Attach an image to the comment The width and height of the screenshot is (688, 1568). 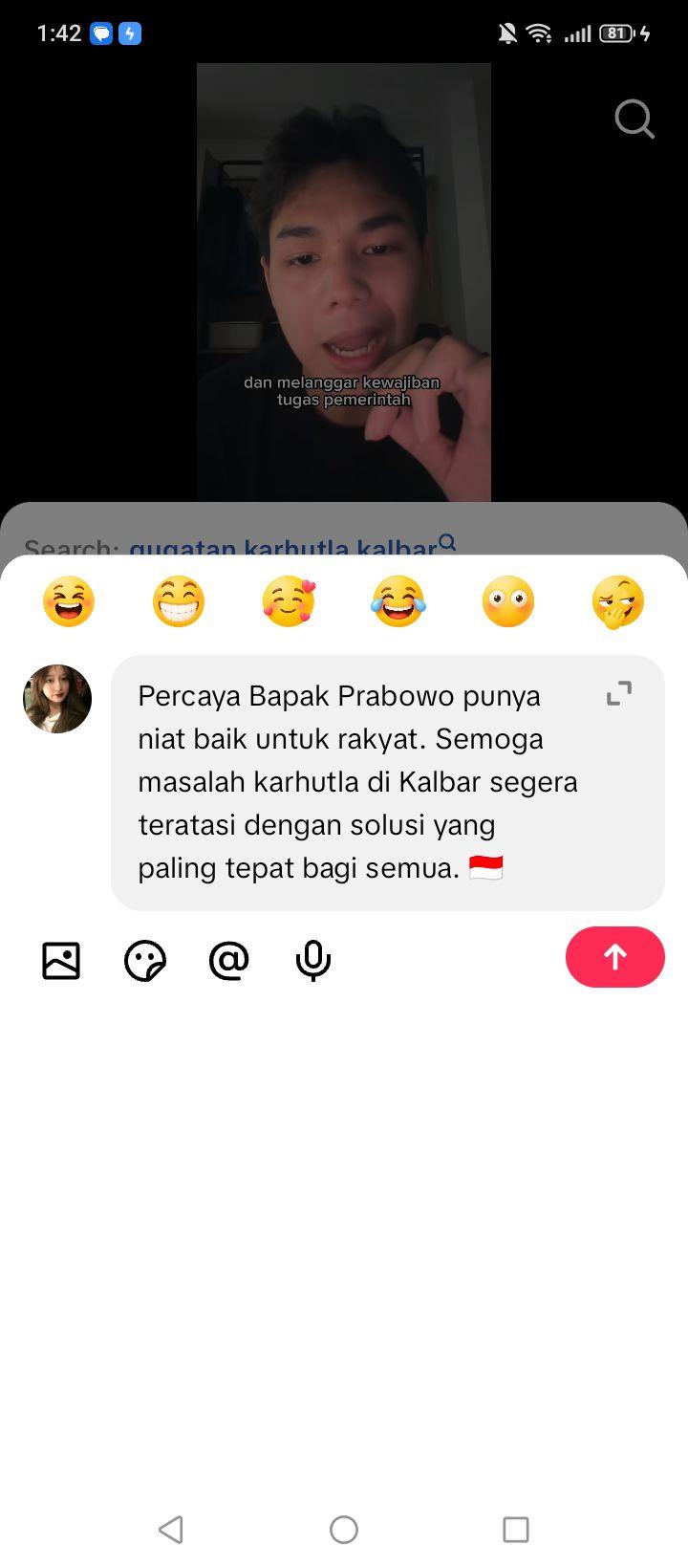(x=61, y=960)
